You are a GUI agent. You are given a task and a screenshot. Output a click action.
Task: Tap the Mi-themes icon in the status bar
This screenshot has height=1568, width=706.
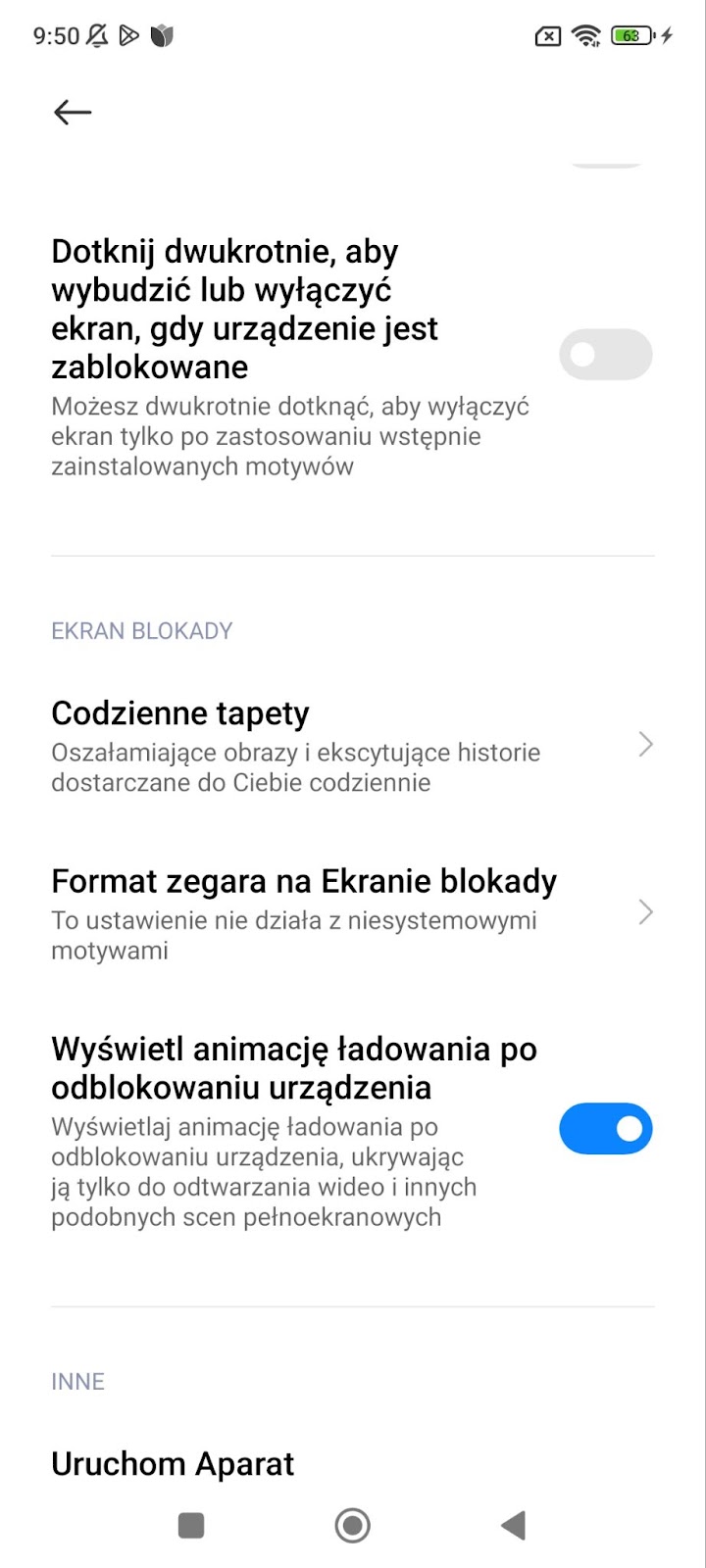(160, 34)
